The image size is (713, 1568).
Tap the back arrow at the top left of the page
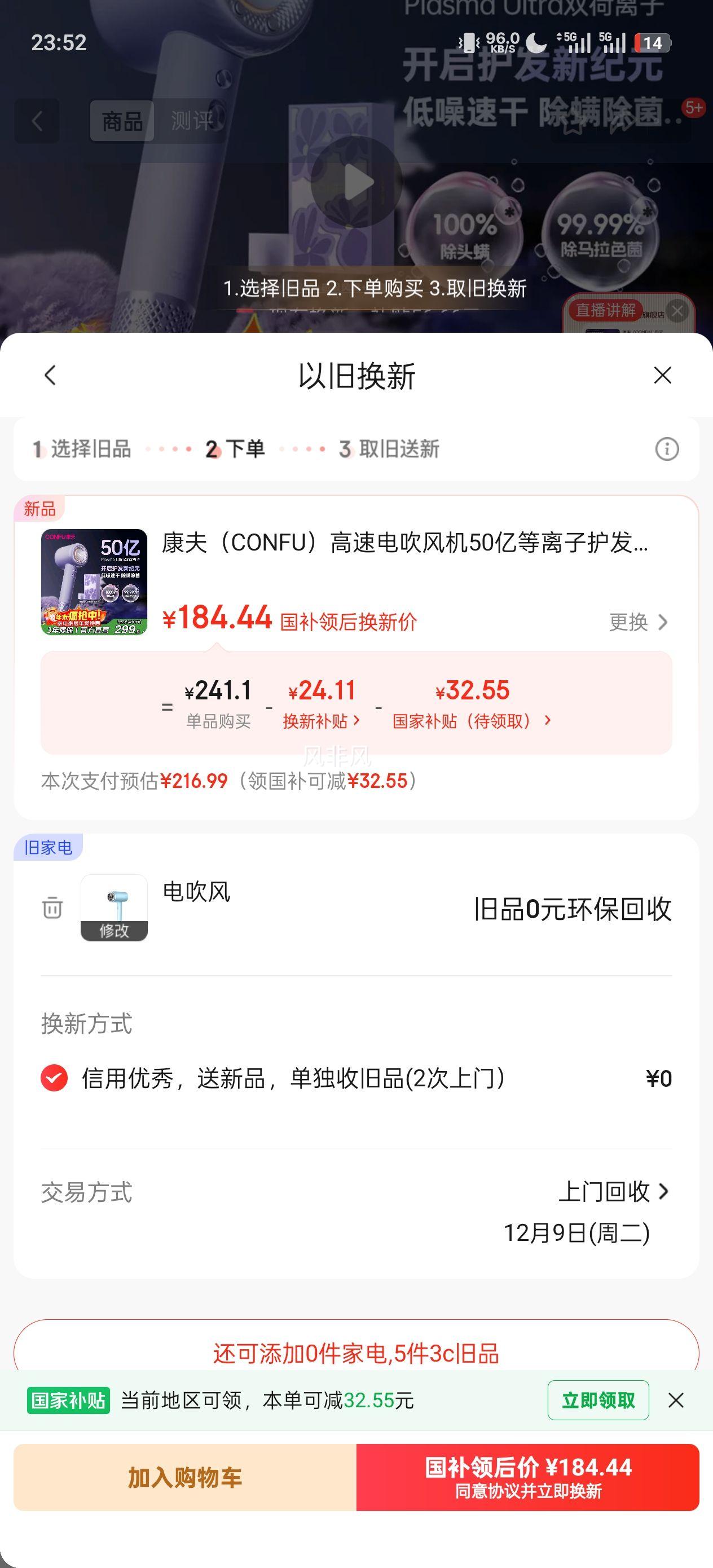pos(37,122)
